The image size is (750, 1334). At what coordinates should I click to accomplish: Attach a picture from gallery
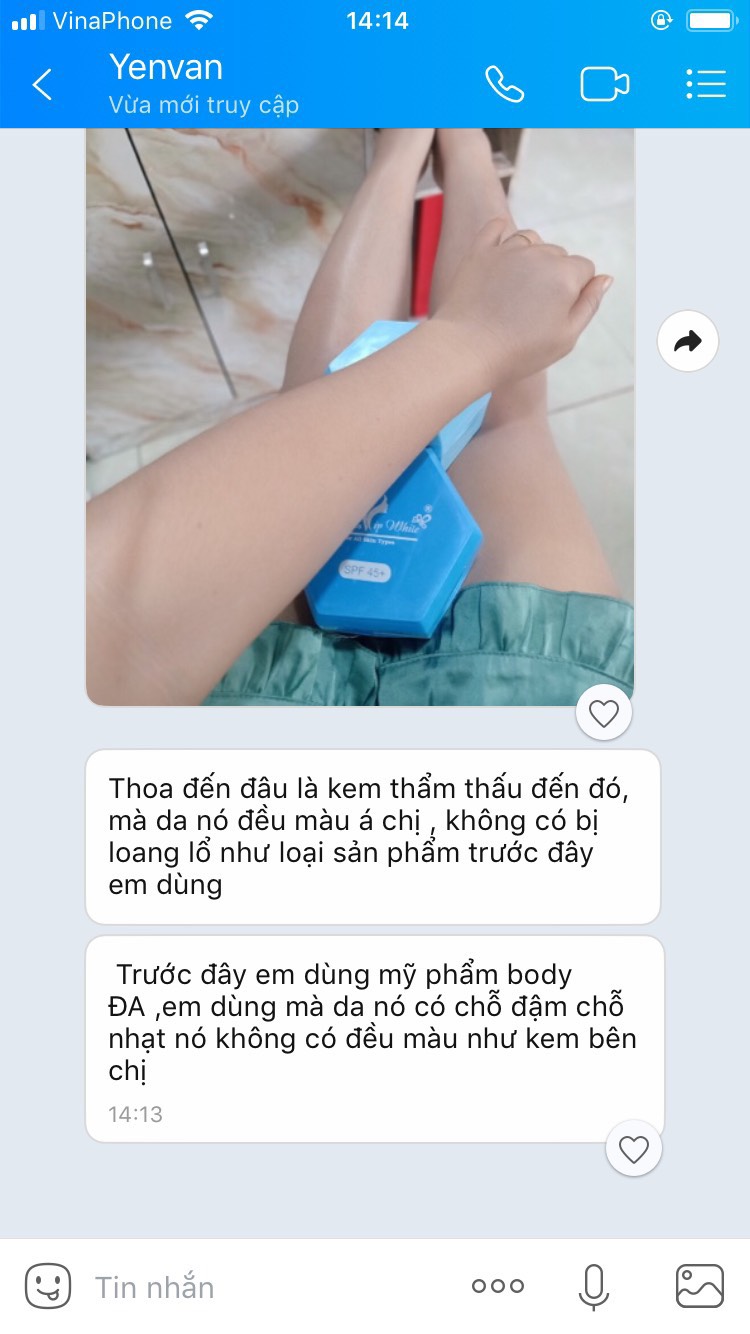pos(699,1287)
